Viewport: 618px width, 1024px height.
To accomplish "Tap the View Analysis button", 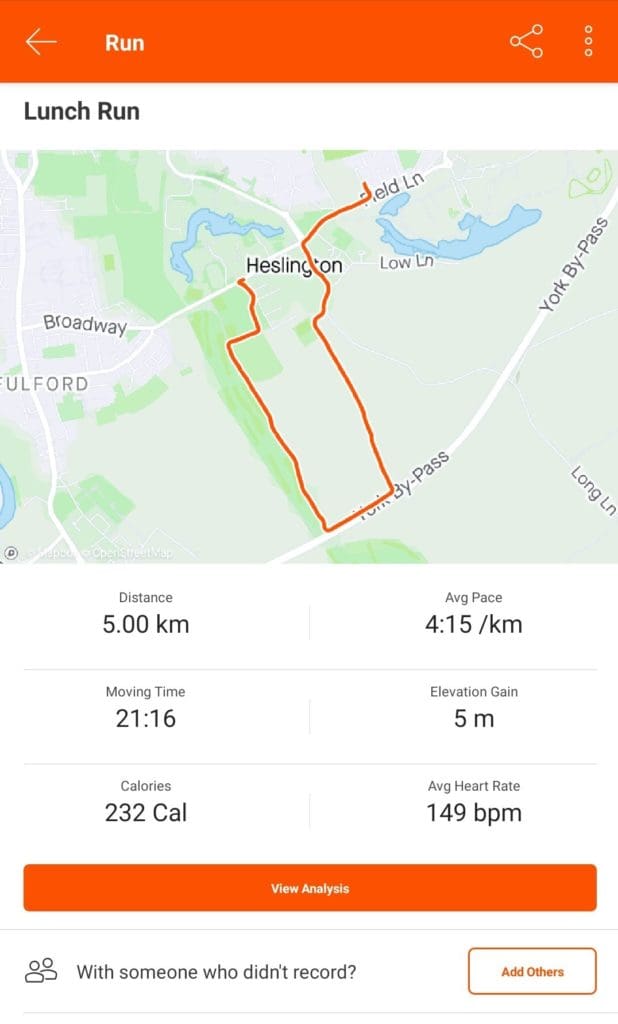I will pyautogui.click(x=310, y=888).
